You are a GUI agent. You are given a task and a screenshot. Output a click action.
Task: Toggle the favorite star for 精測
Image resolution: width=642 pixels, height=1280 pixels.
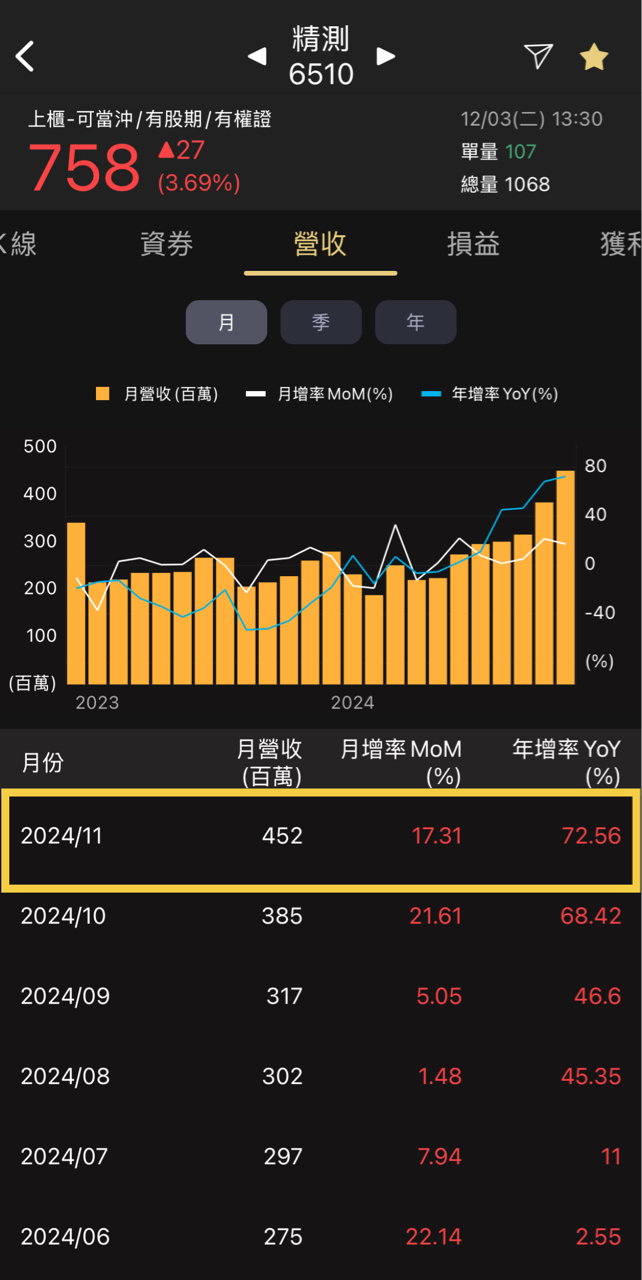(594, 57)
